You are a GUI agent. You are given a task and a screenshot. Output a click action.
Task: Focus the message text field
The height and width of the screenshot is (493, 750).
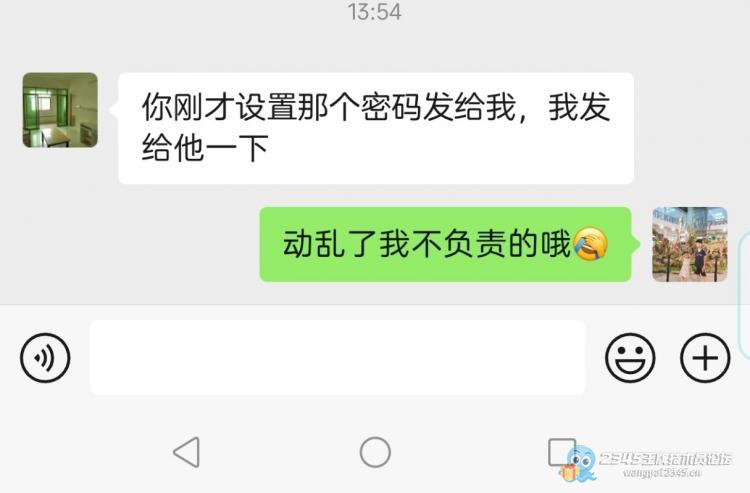point(337,357)
